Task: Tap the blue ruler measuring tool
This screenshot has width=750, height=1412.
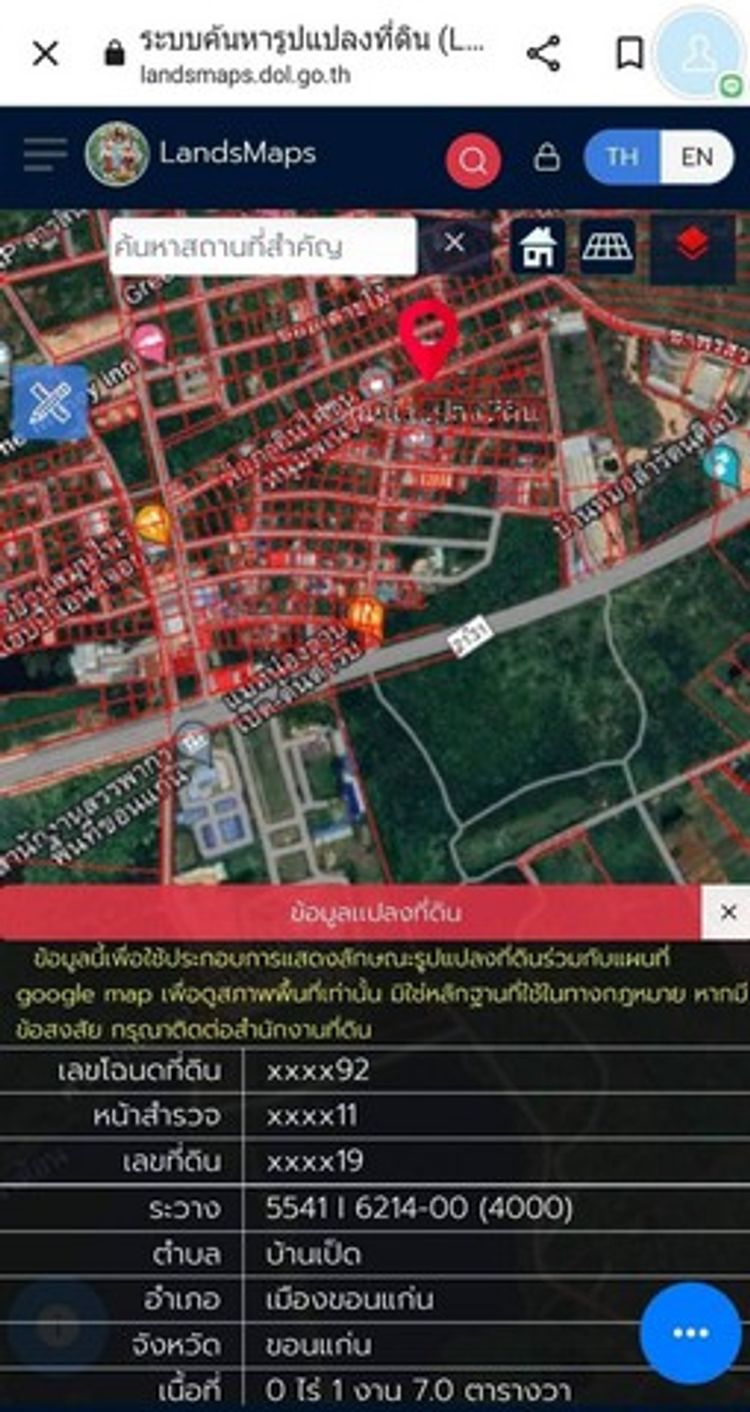Action: click(50, 403)
